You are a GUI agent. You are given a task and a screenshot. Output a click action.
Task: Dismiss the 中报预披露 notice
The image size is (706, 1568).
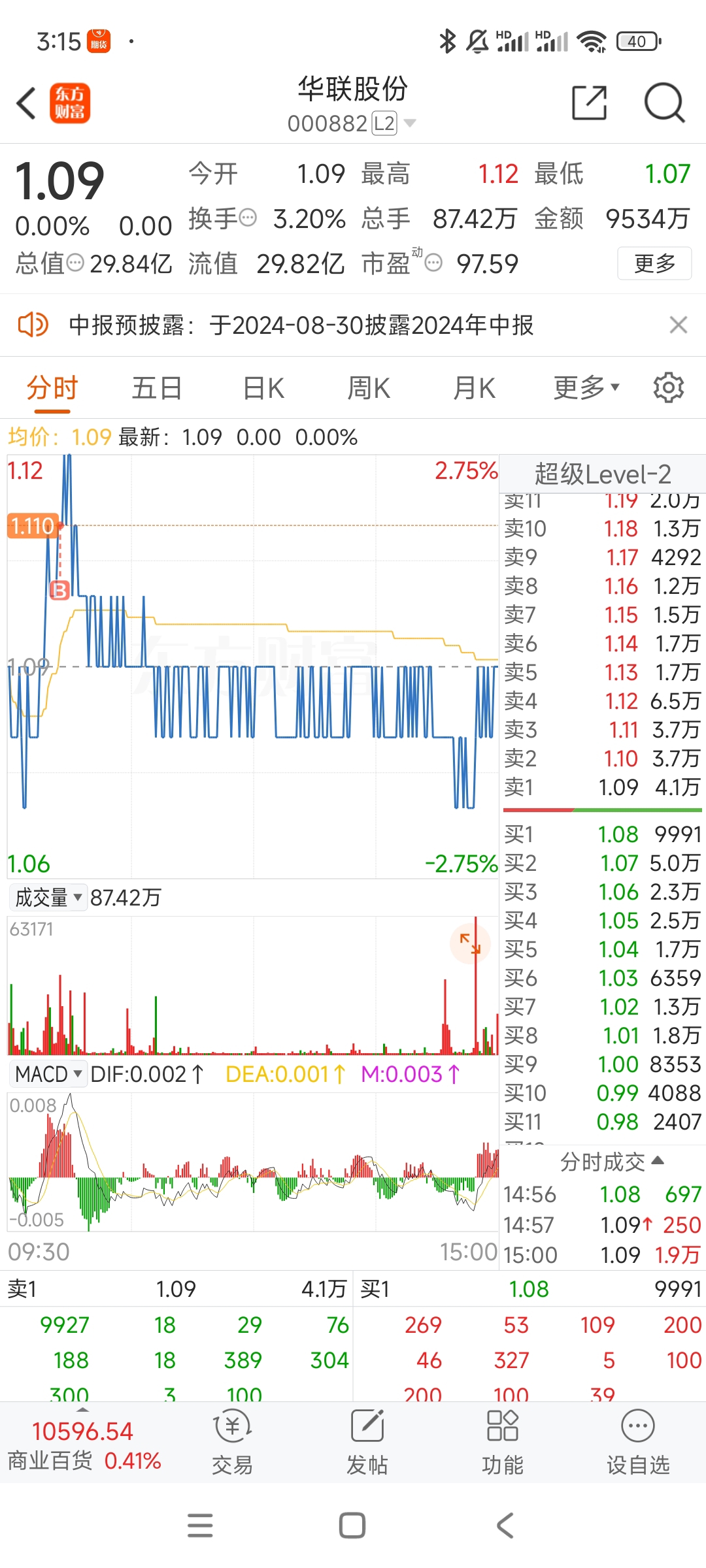pyautogui.click(x=679, y=325)
